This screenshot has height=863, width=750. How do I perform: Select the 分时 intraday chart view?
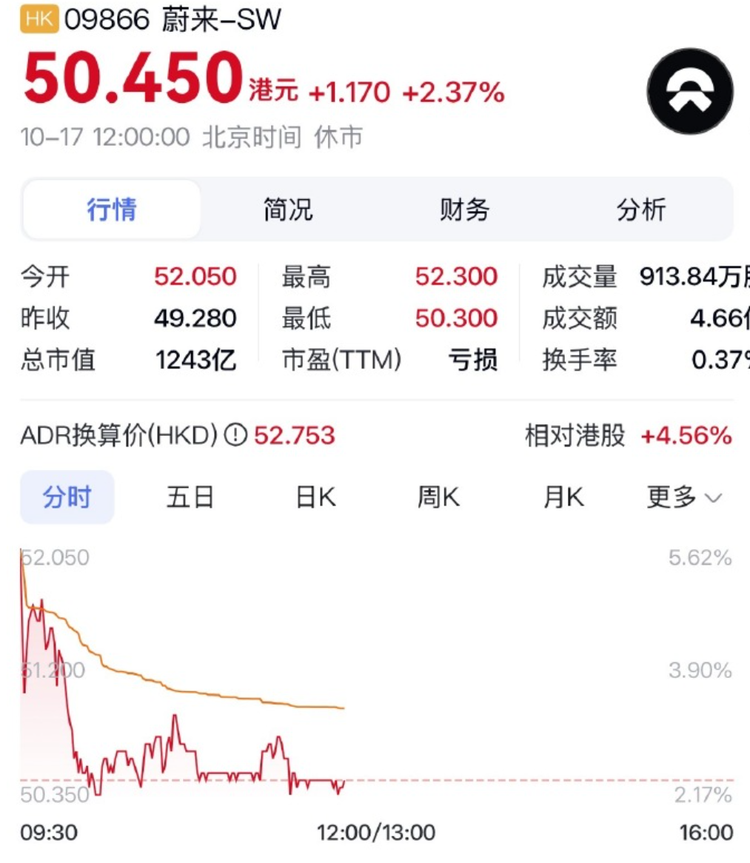[67, 497]
